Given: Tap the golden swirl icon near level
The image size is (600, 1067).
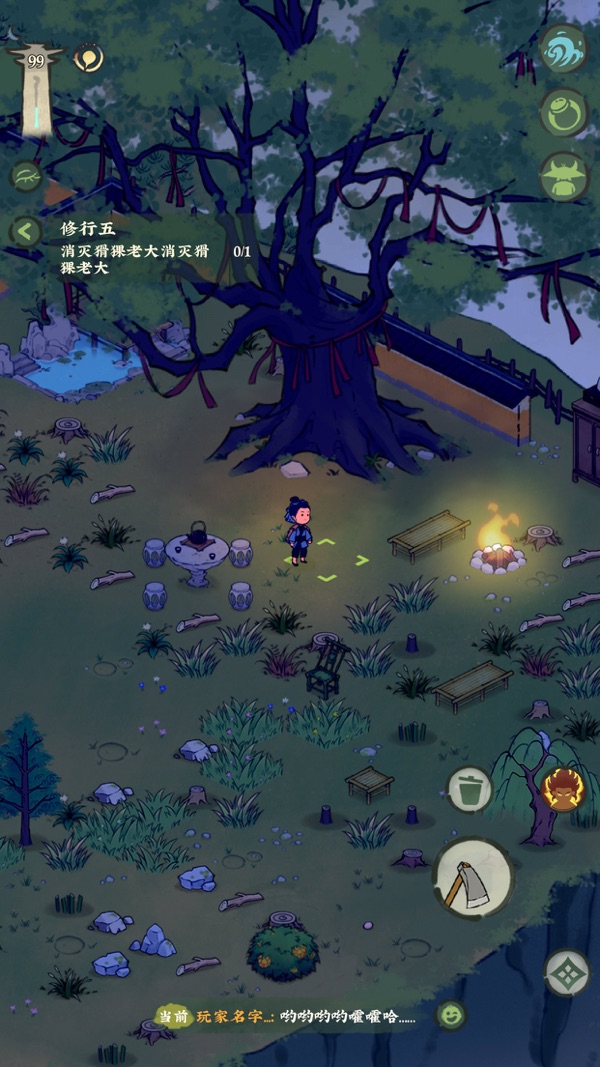Looking at the screenshot, I should point(88,58).
